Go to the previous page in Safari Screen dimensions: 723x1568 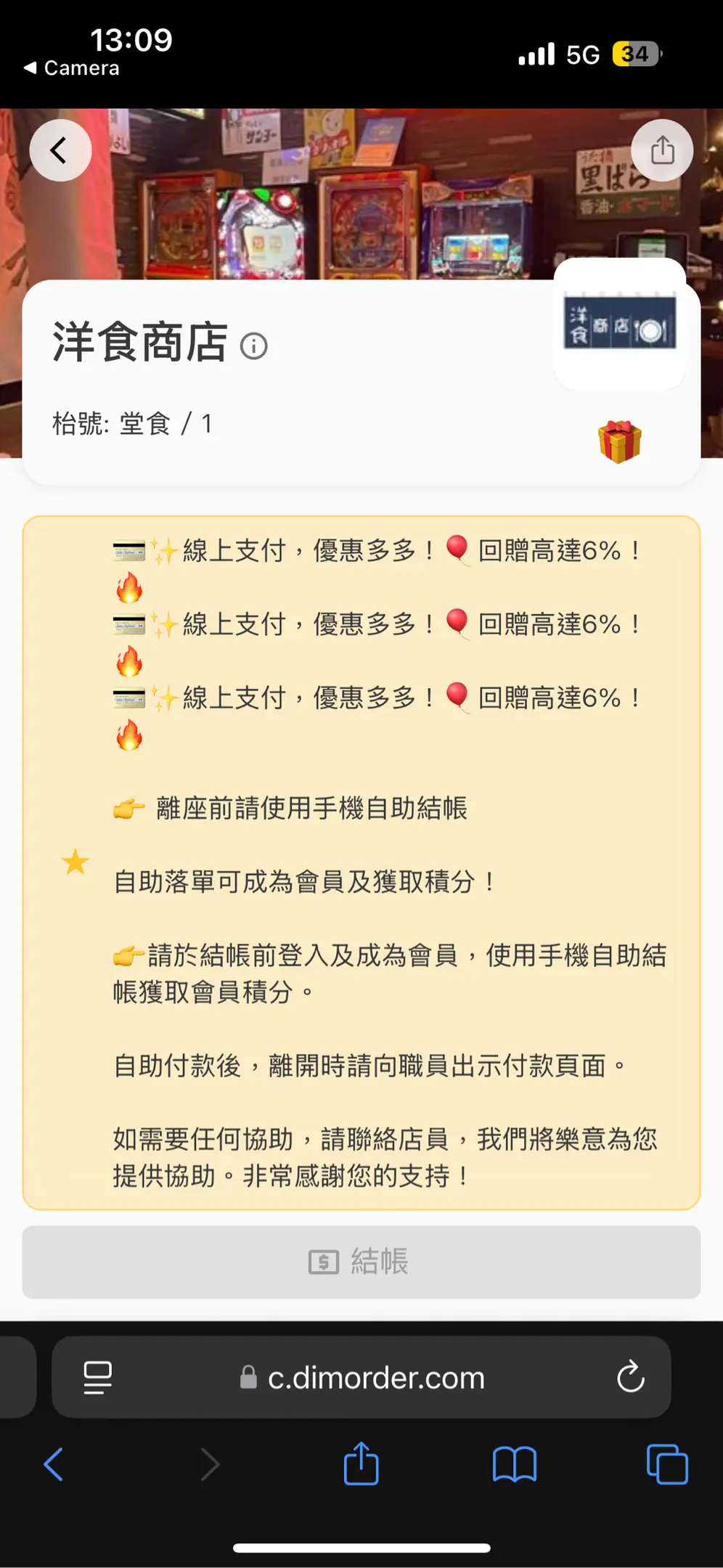tap(54, 1464)
